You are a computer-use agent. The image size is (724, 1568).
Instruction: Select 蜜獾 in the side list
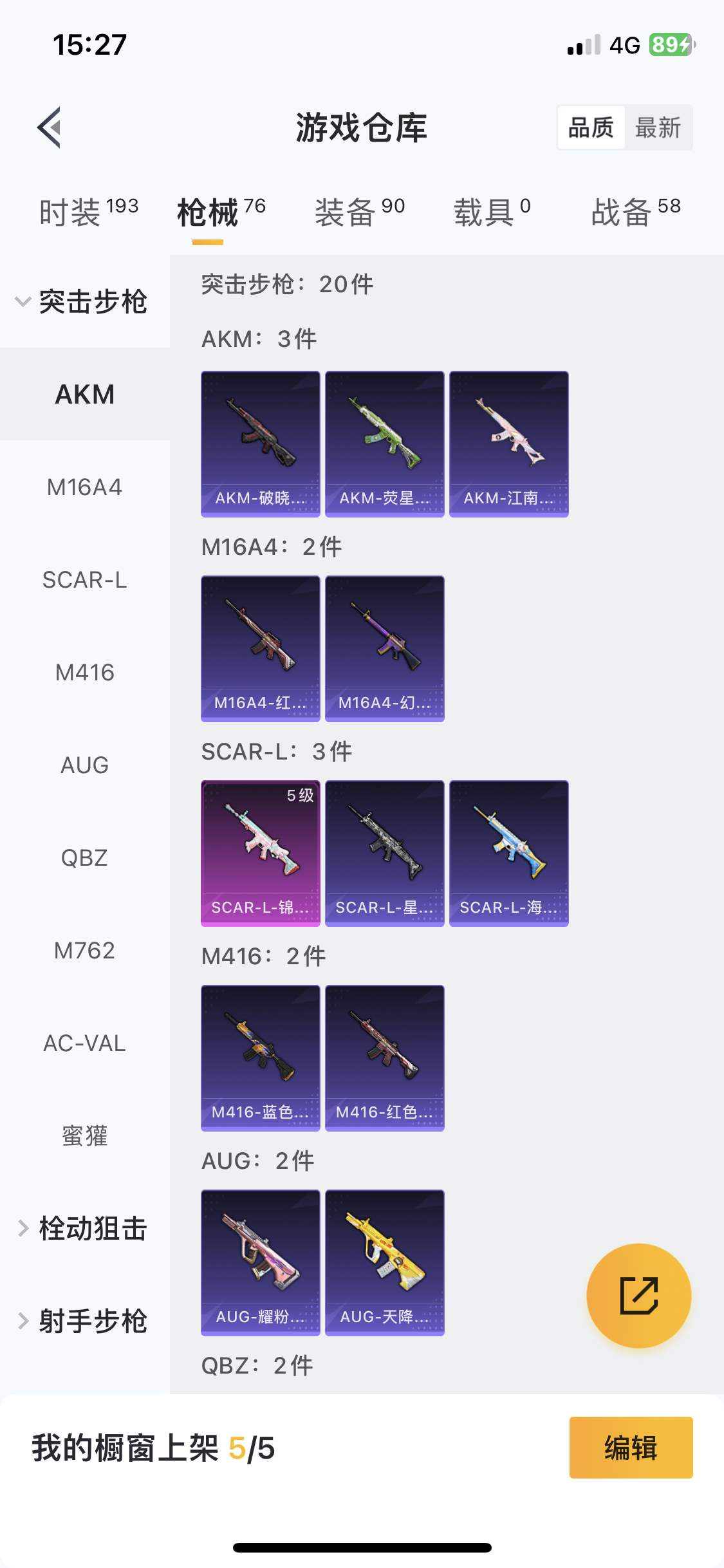tap(84, 1135)
